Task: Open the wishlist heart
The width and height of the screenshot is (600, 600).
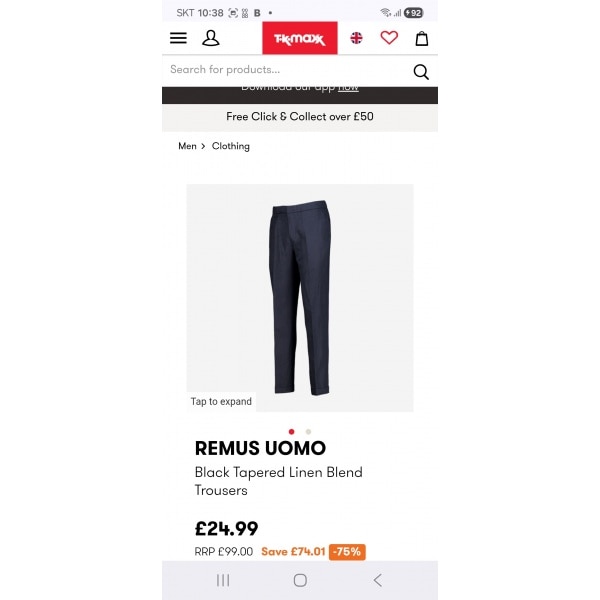Action: [389, 38]
